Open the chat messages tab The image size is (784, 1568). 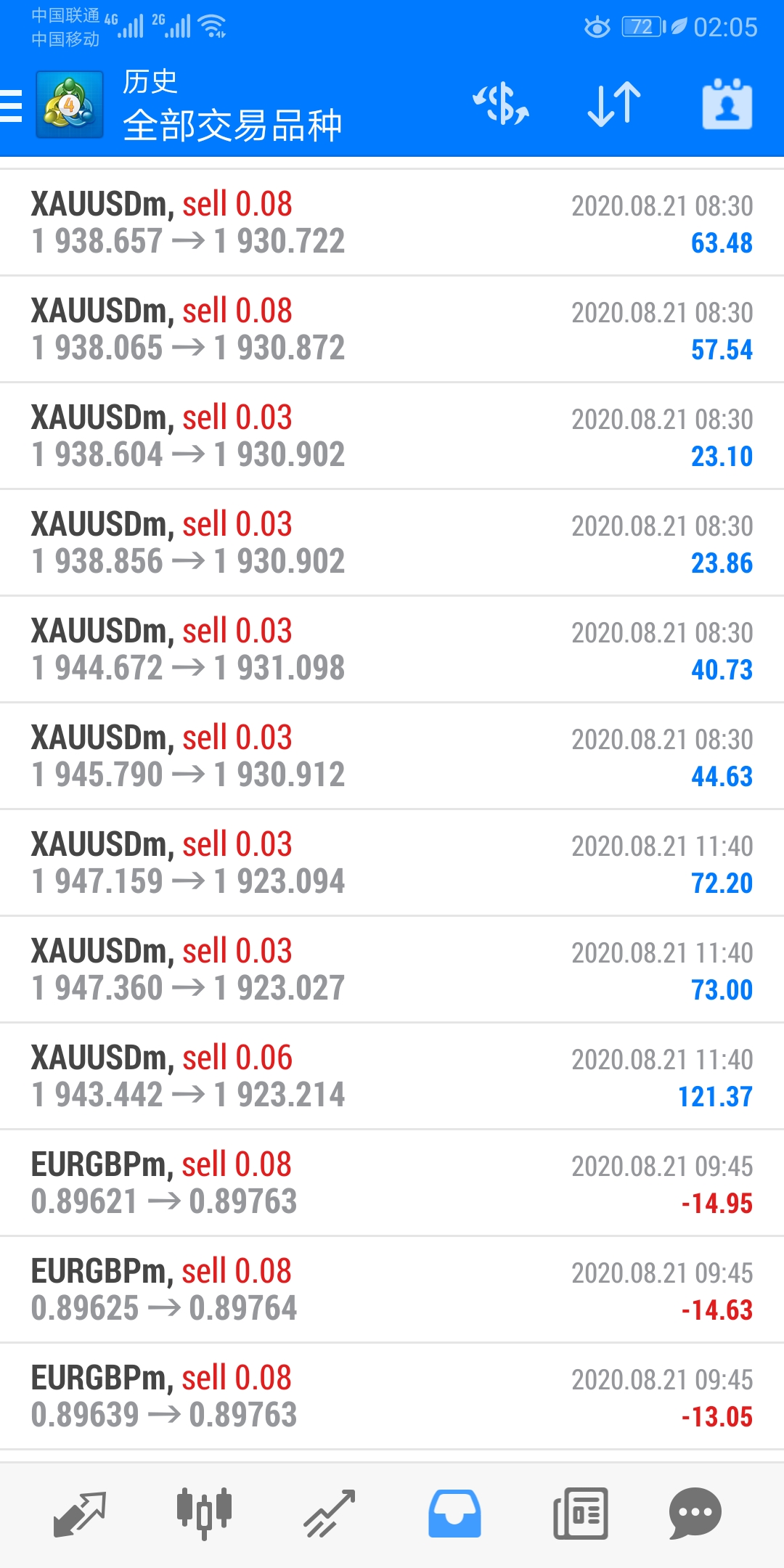(695, 1514)
